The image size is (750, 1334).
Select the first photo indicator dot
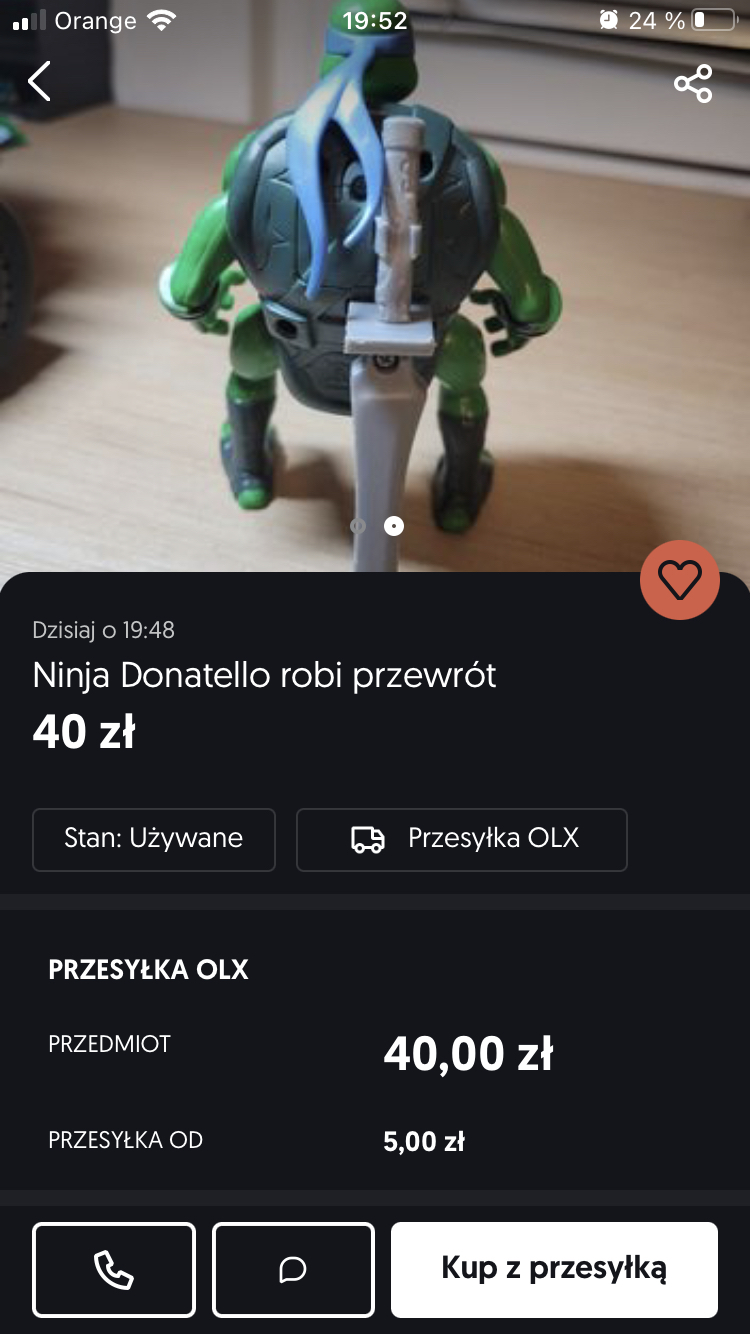tap(358, 526)
